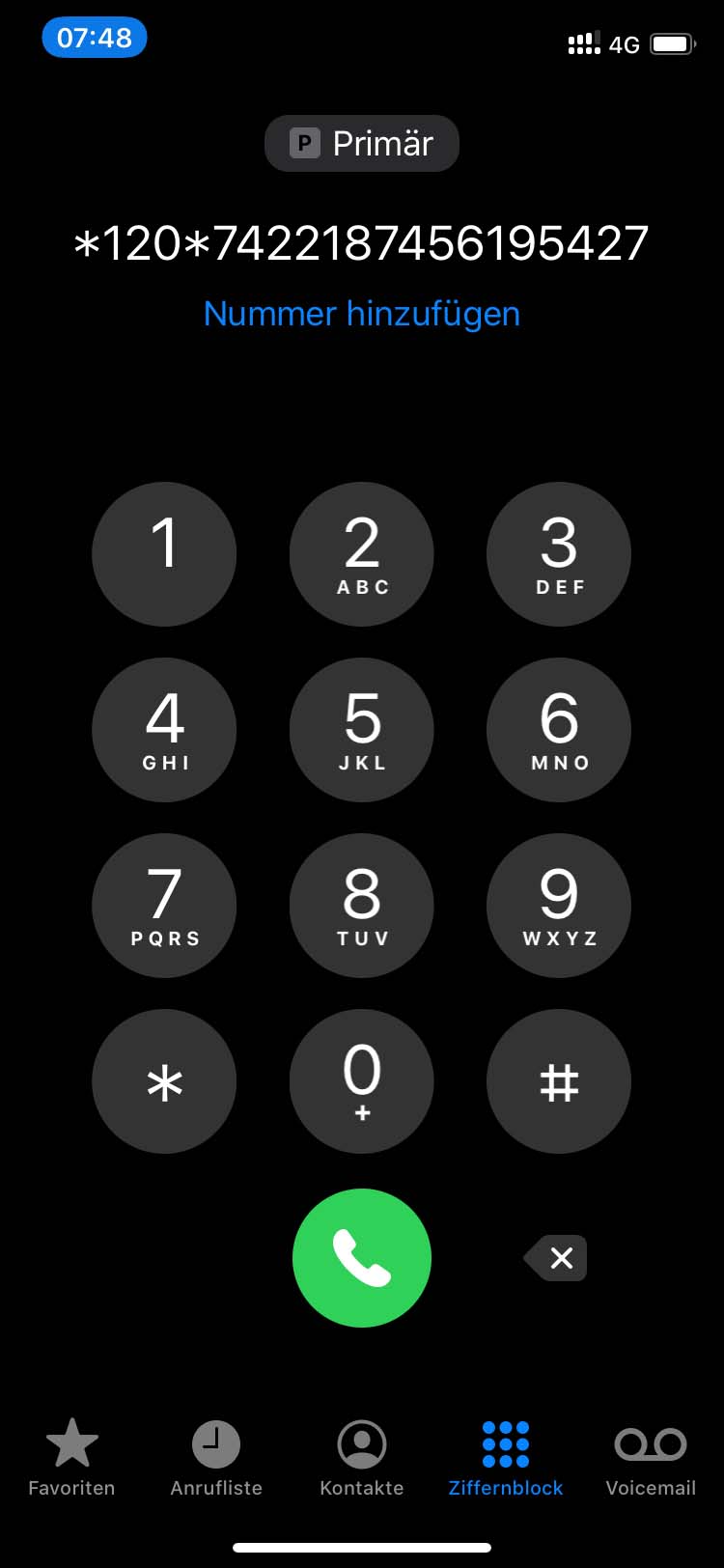
Task: Enter digit 2 ABC
Action: click(x=362, y=554)
